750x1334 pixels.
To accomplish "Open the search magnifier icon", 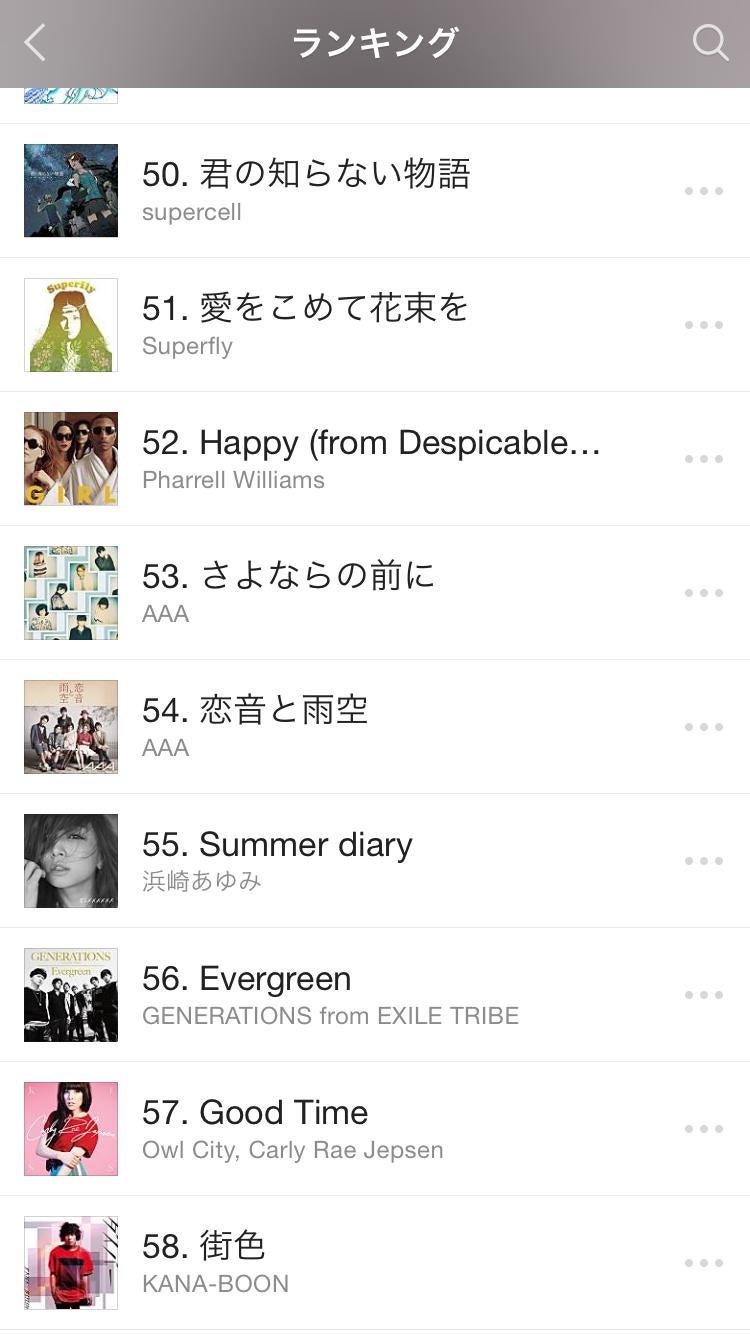I will click(709, 43).
